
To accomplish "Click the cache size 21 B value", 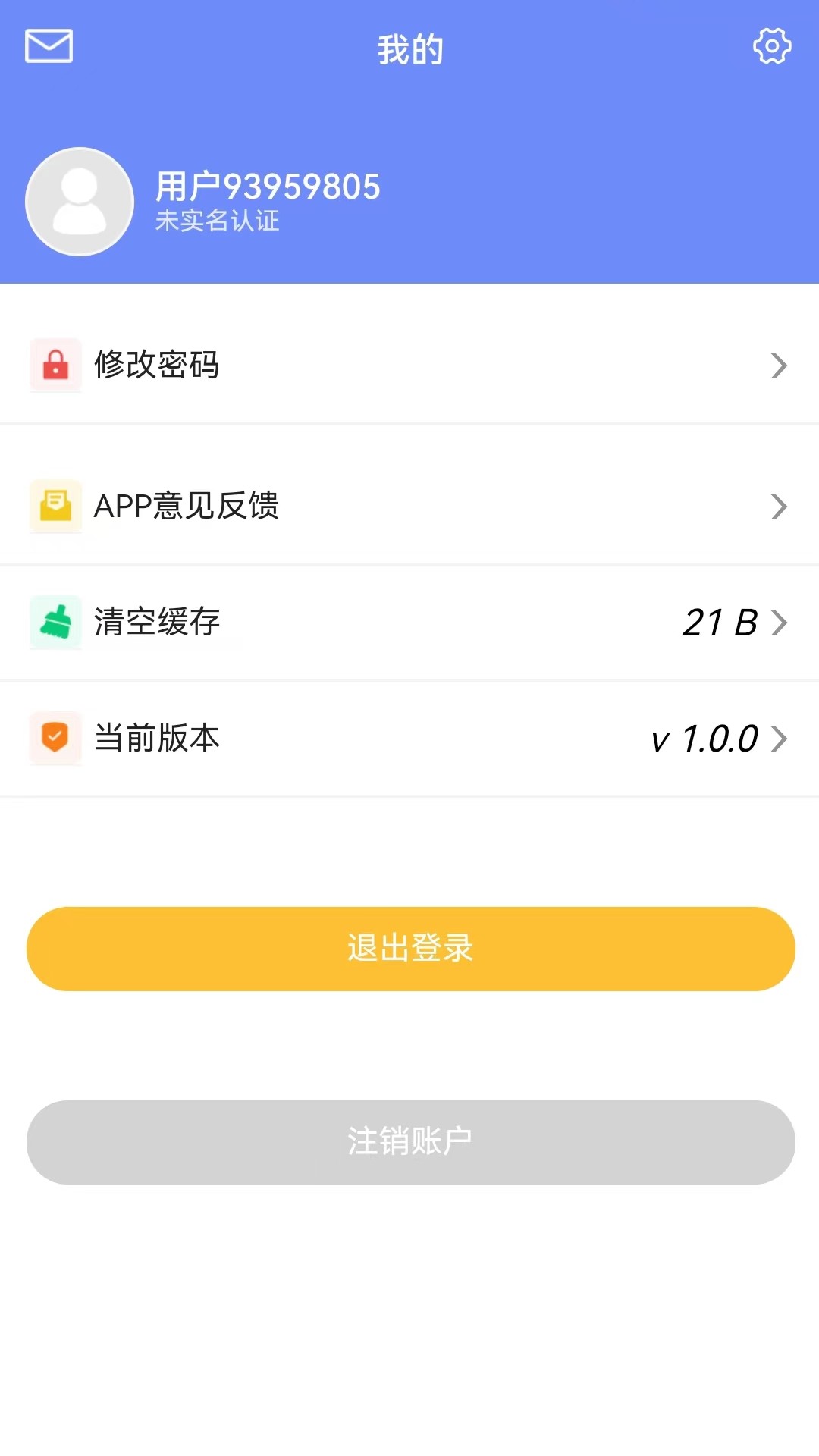I will coord(719,622).
